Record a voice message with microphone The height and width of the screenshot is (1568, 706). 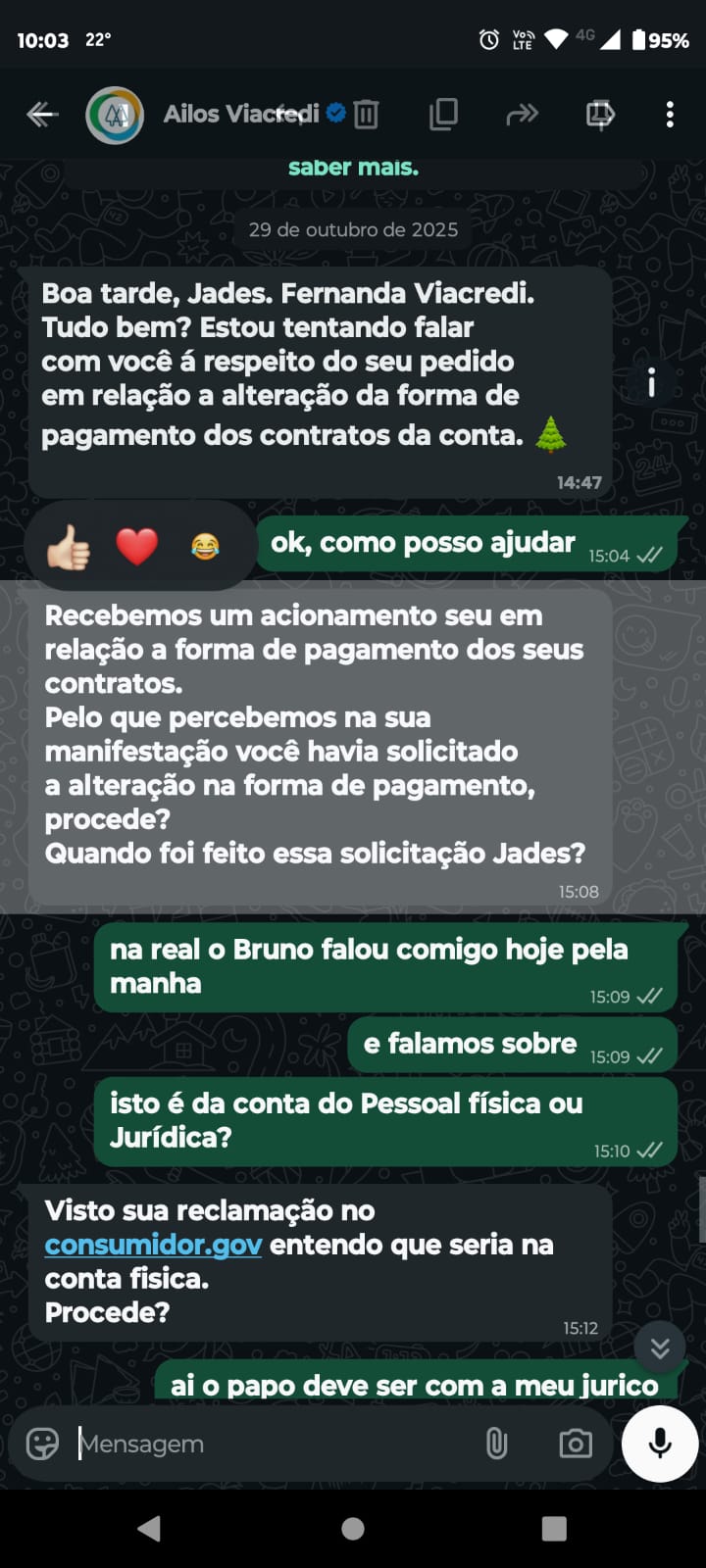pos(660,1444)
